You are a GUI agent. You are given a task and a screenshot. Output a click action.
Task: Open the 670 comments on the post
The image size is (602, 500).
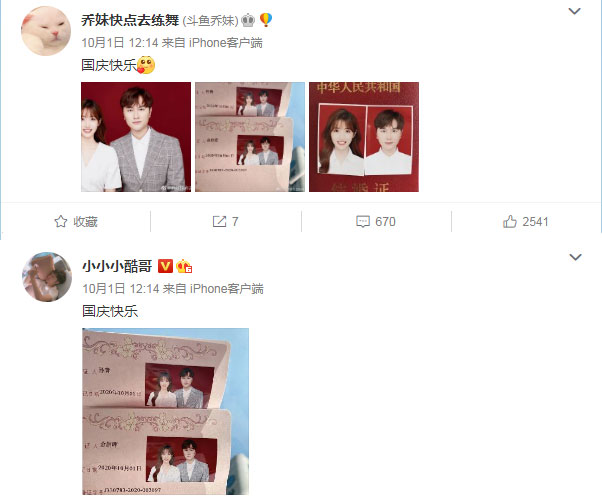point(376,221)
